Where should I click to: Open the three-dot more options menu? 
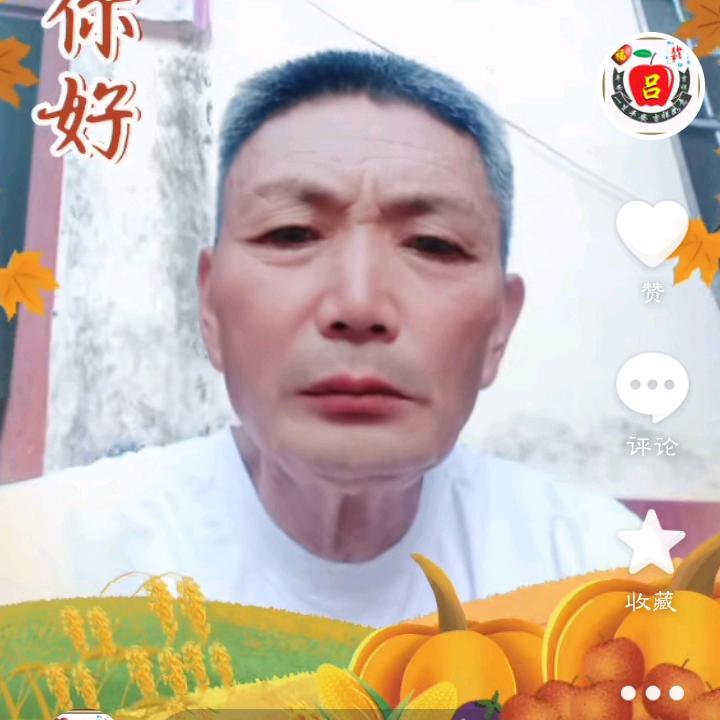point(652,693)
